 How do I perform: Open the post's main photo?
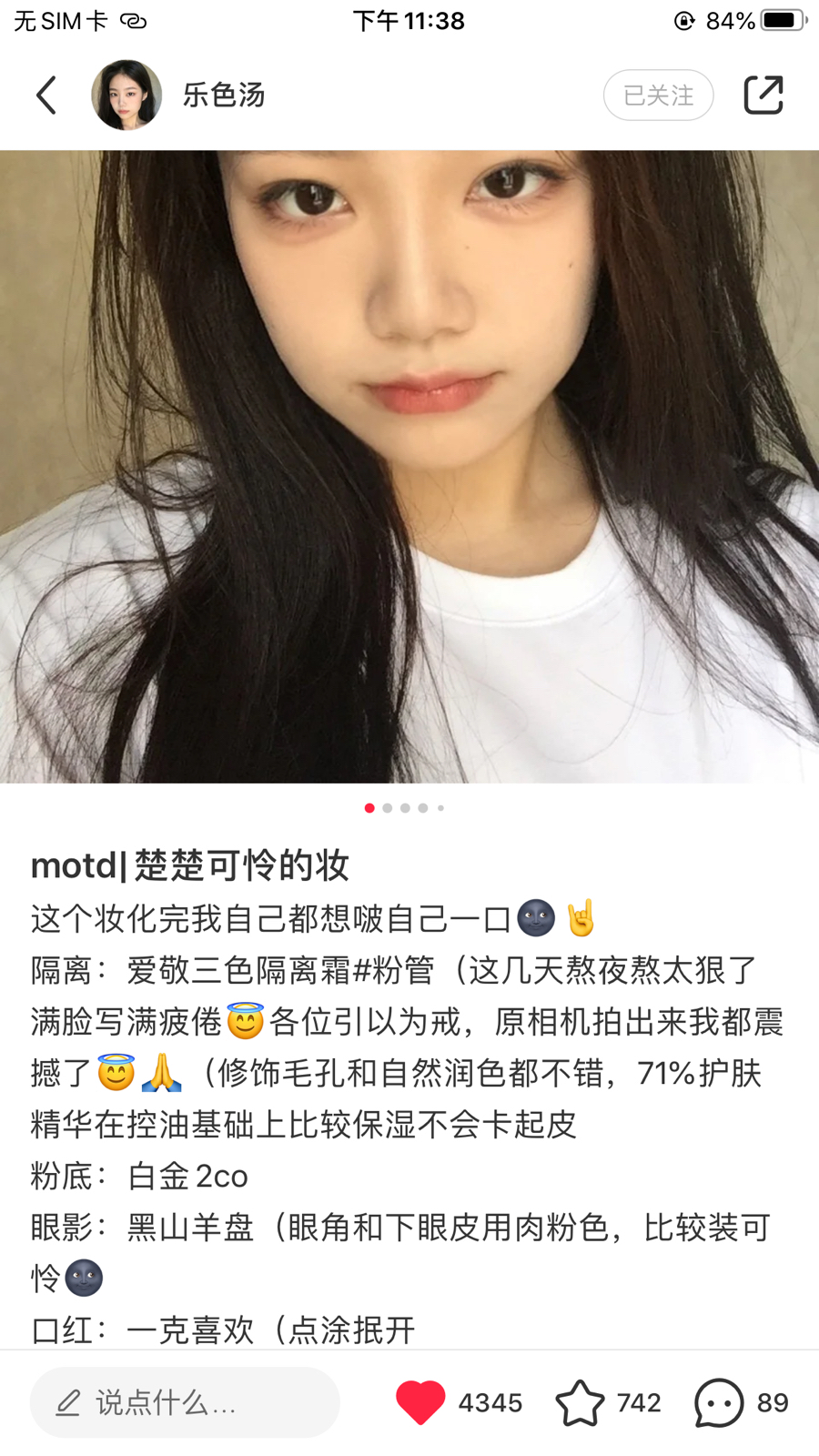(x=409, y=466)
